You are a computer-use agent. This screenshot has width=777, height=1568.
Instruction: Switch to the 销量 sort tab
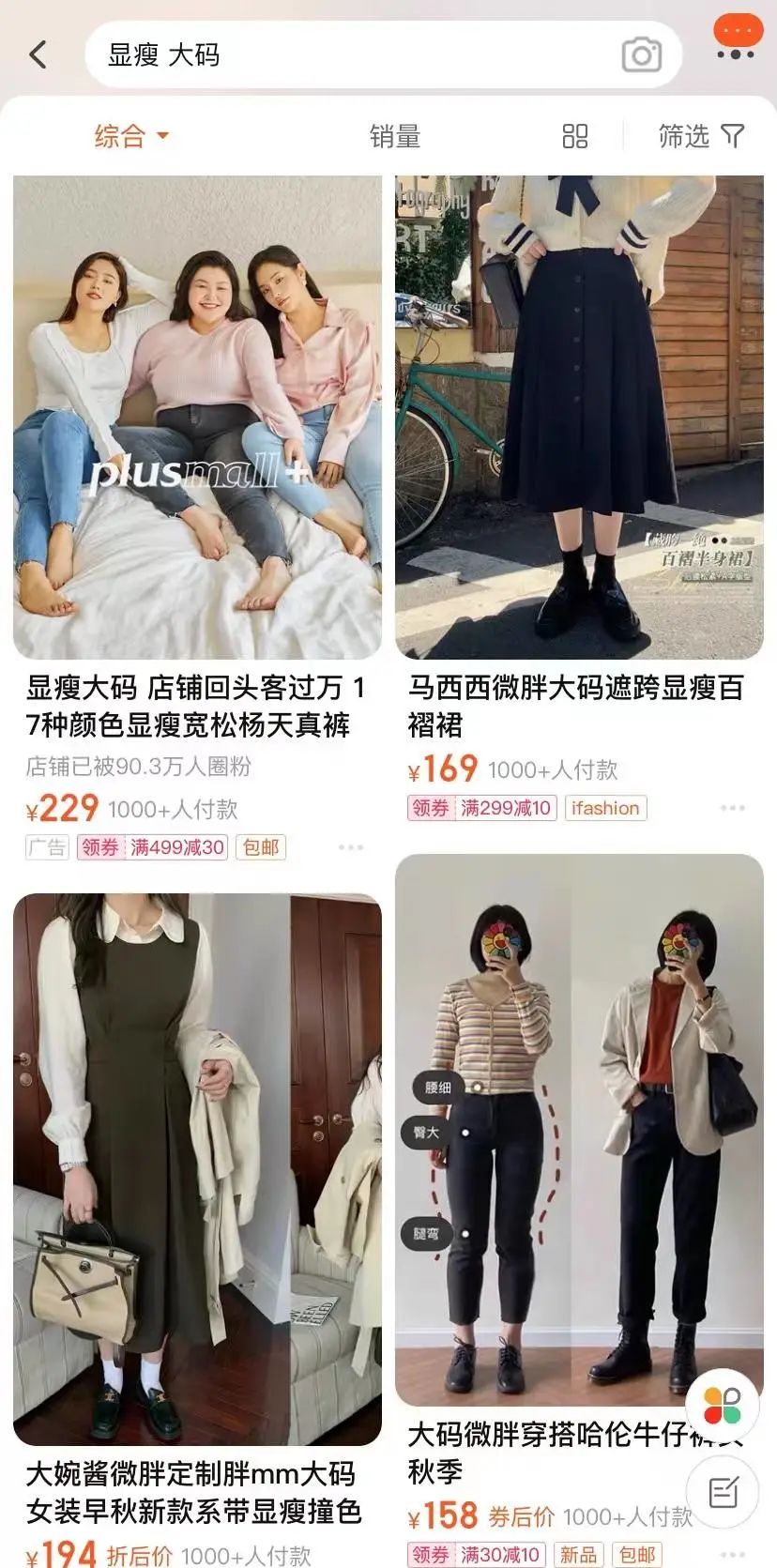393,137
